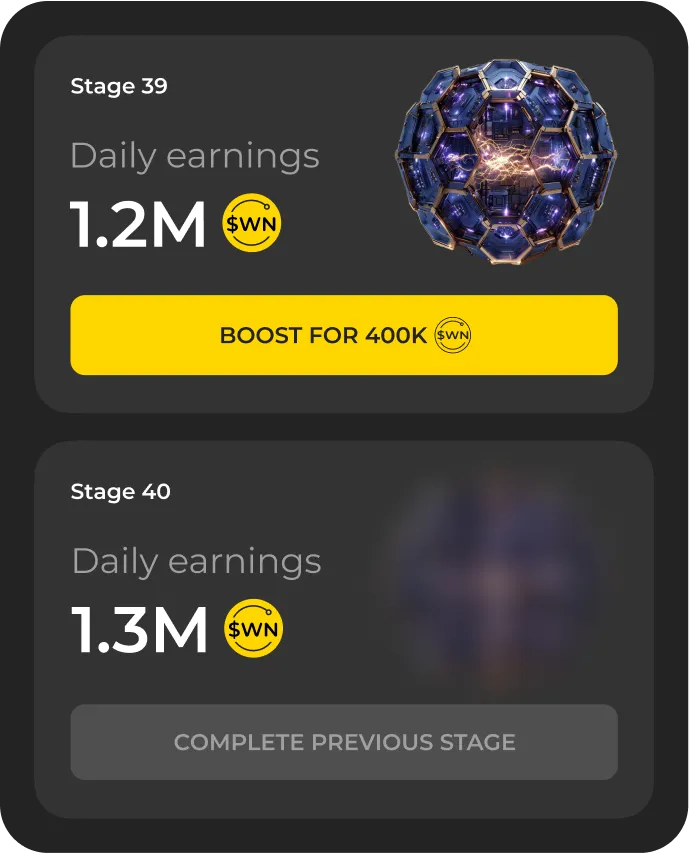Boost Stage 39 for 400K
The width and height of the screenshot is (689, 853).
click(x=344, y=335)
